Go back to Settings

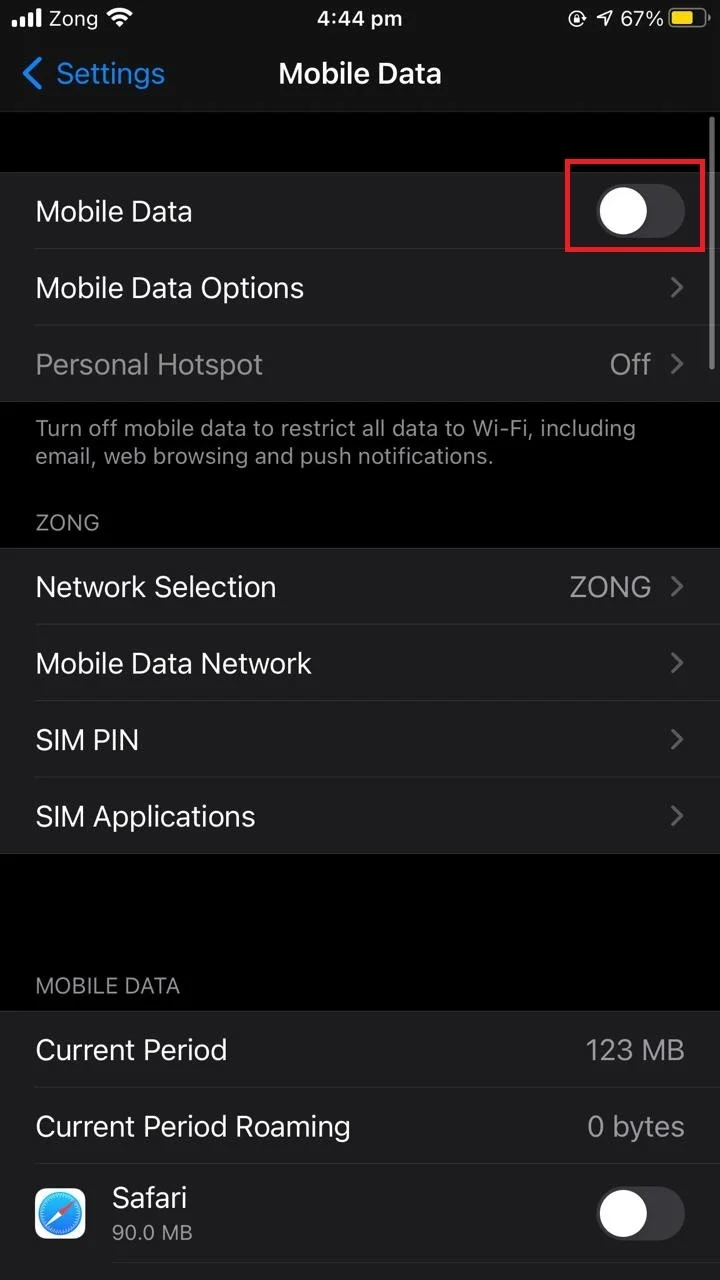[x=93, y=73]
